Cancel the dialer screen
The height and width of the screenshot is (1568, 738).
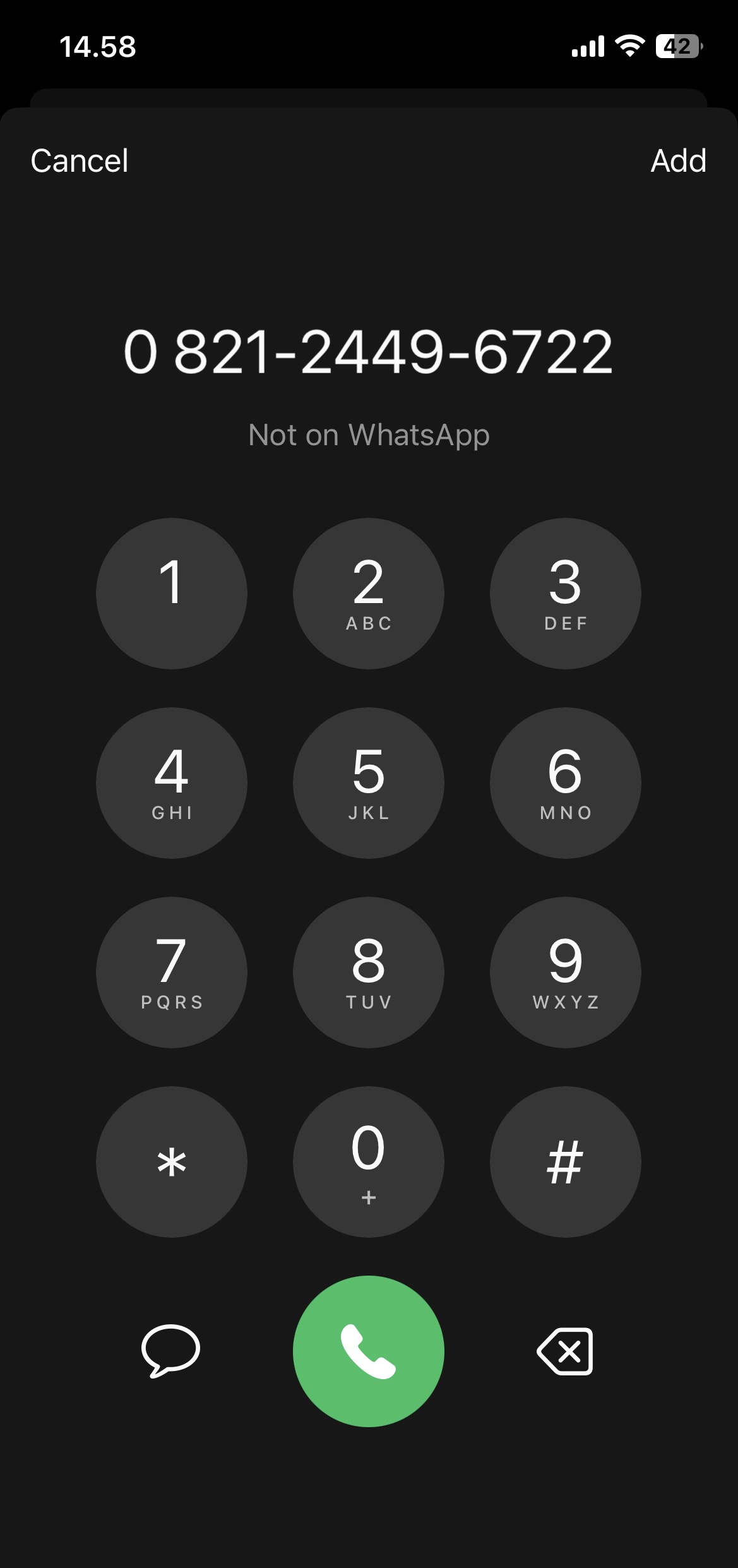79,160
